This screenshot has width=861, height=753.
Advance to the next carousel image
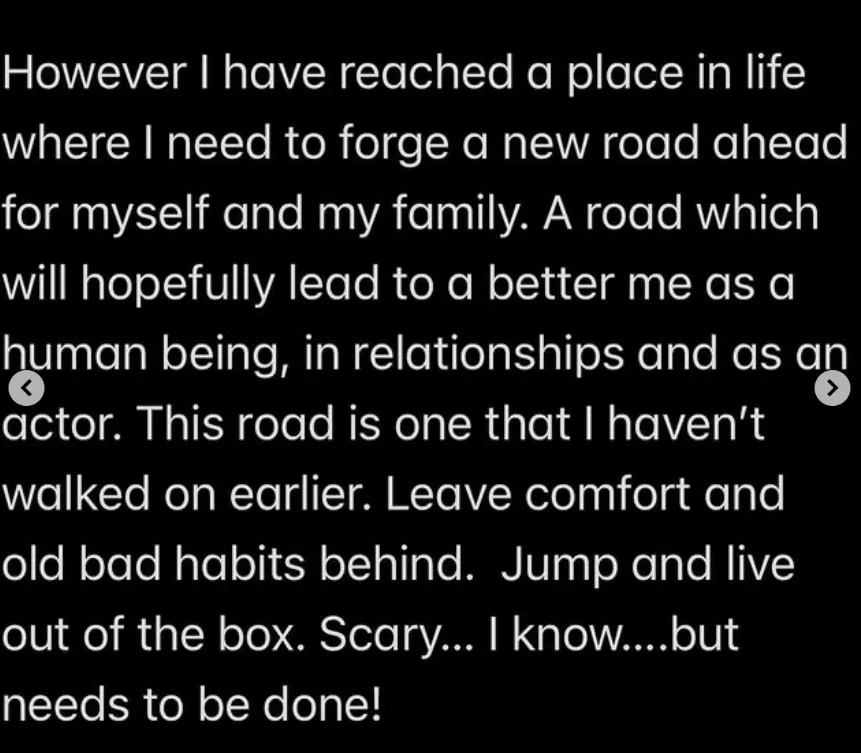tap(832, 386)
